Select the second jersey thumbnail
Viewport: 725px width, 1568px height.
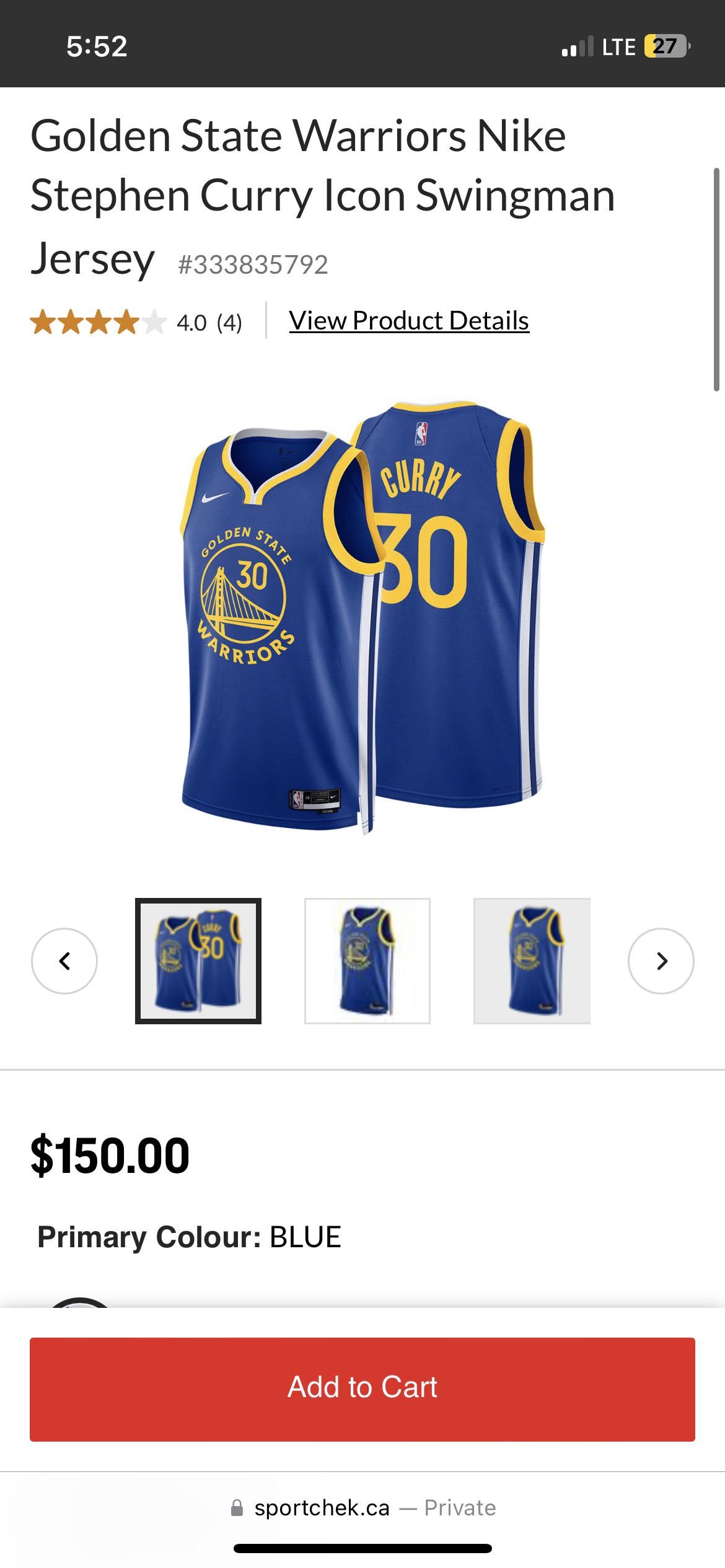pyautogui.click(x=367, y=960)
